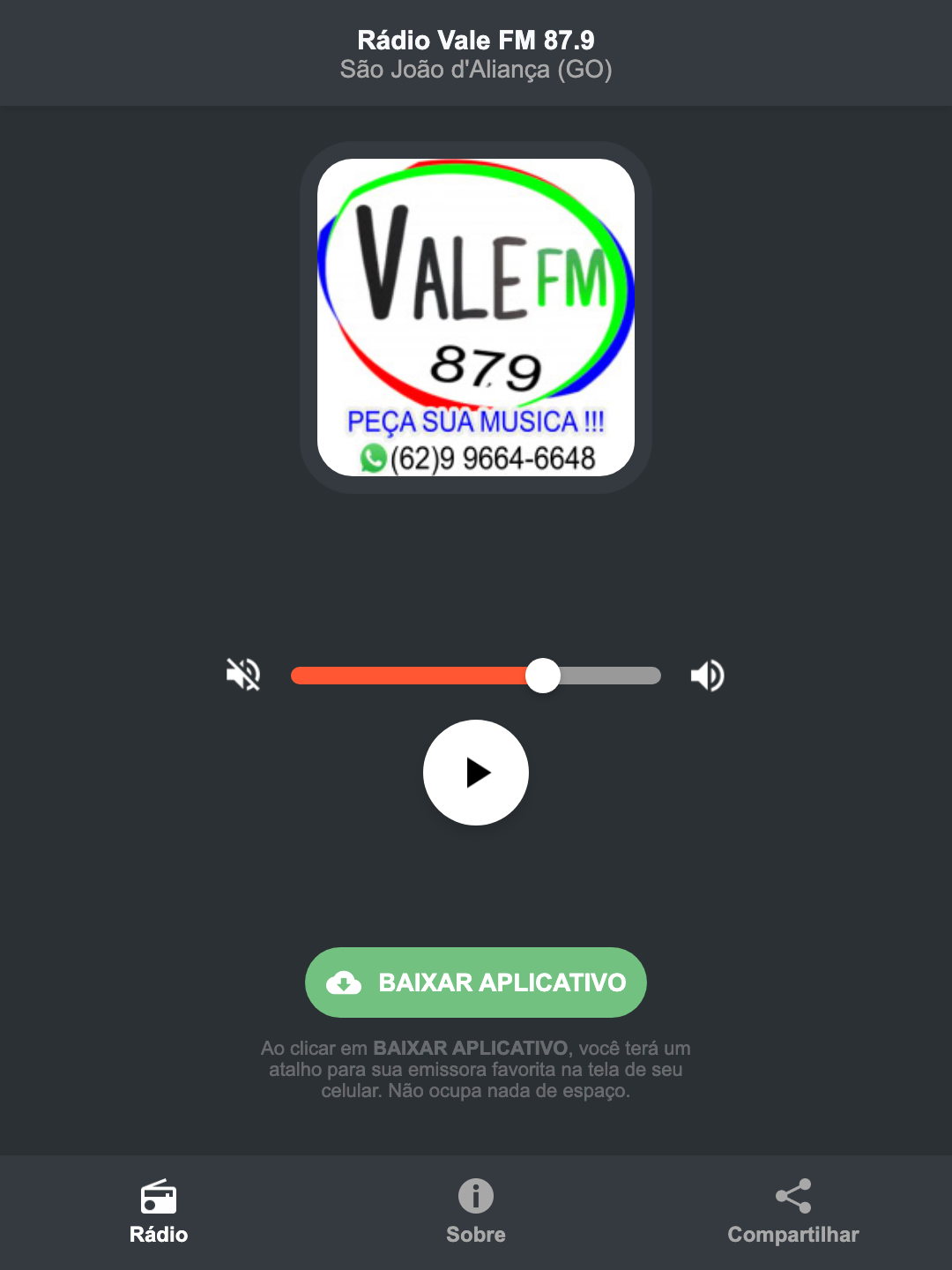Click the volume slider handle
The image size is (952, 1270).
(543, 675)
